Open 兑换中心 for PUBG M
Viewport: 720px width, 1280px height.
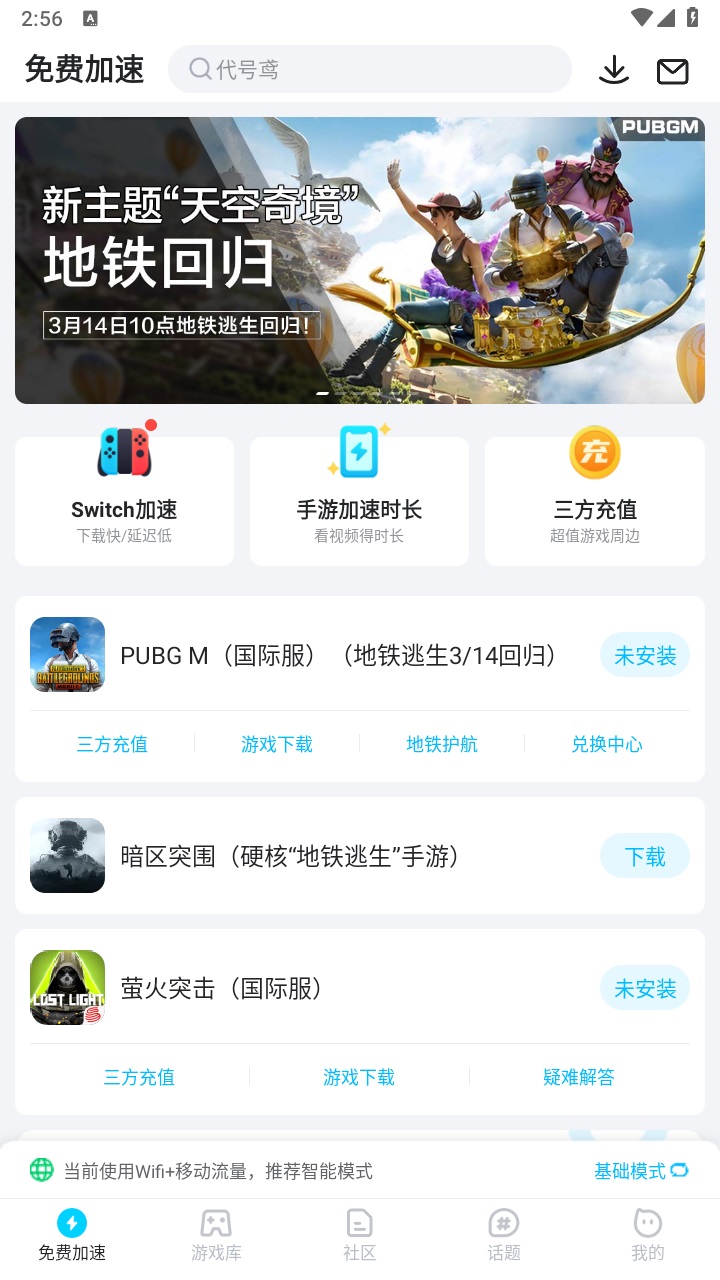click(607, 743)
